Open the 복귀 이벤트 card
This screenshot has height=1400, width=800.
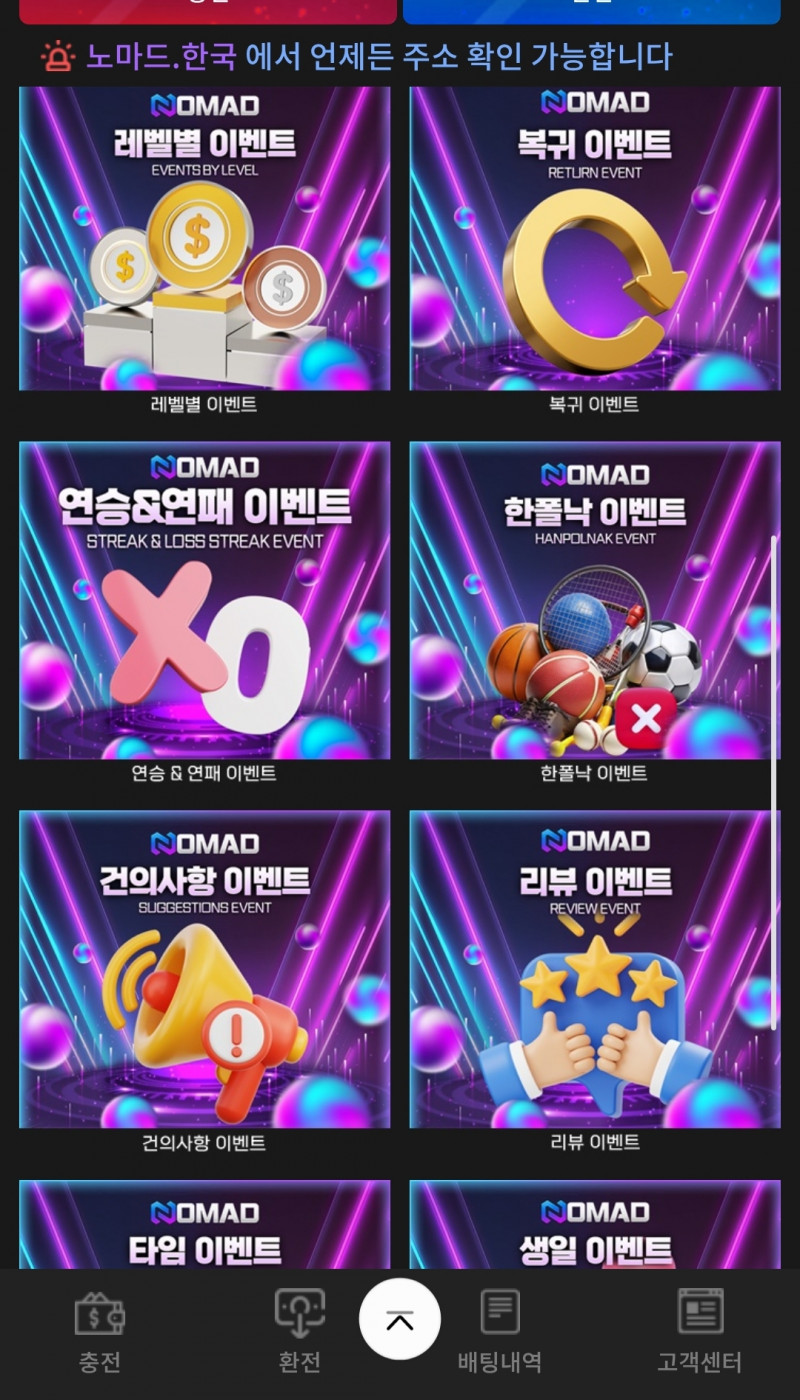point(594,238)
